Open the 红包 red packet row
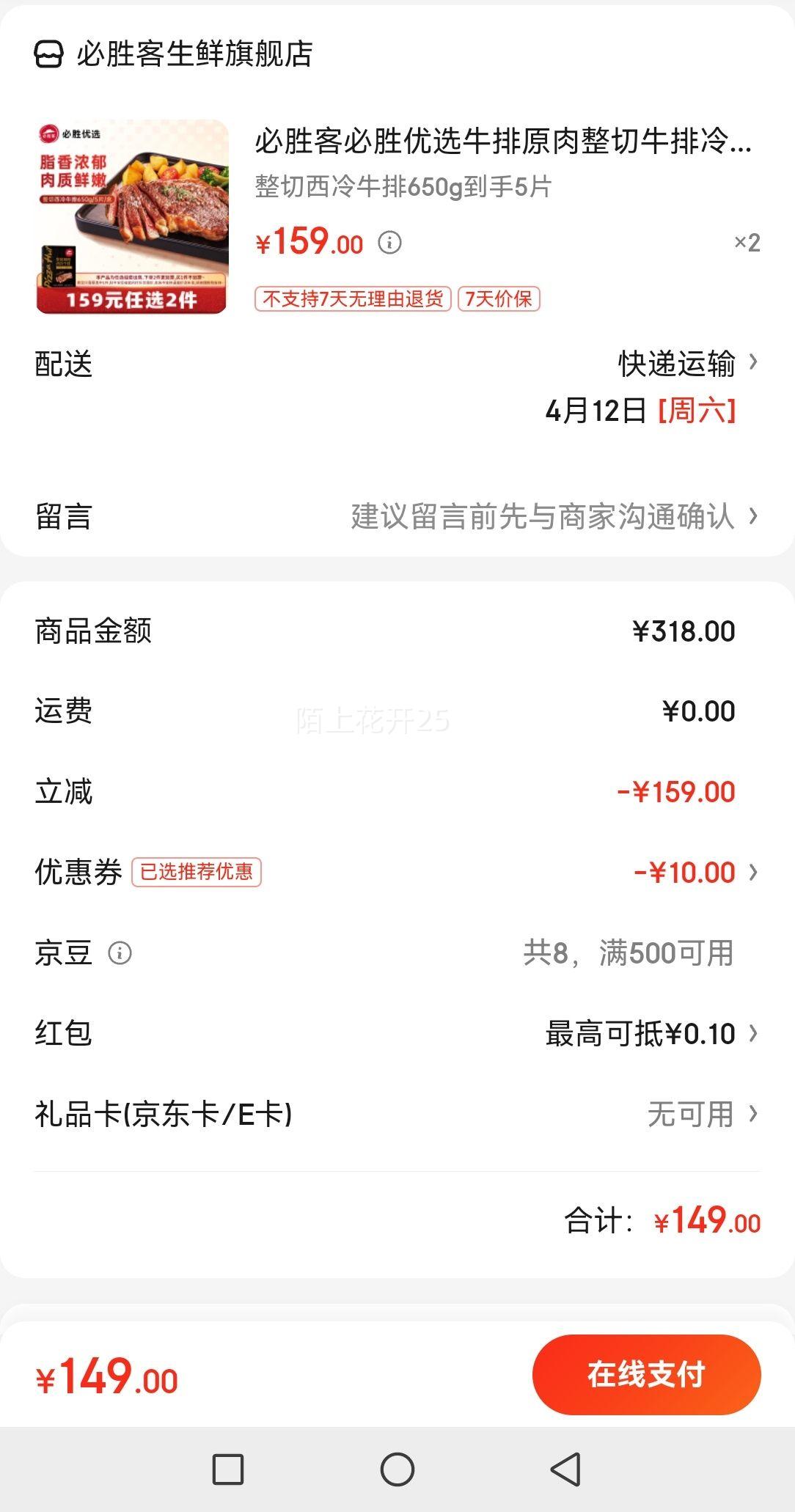 point(397,1033)
